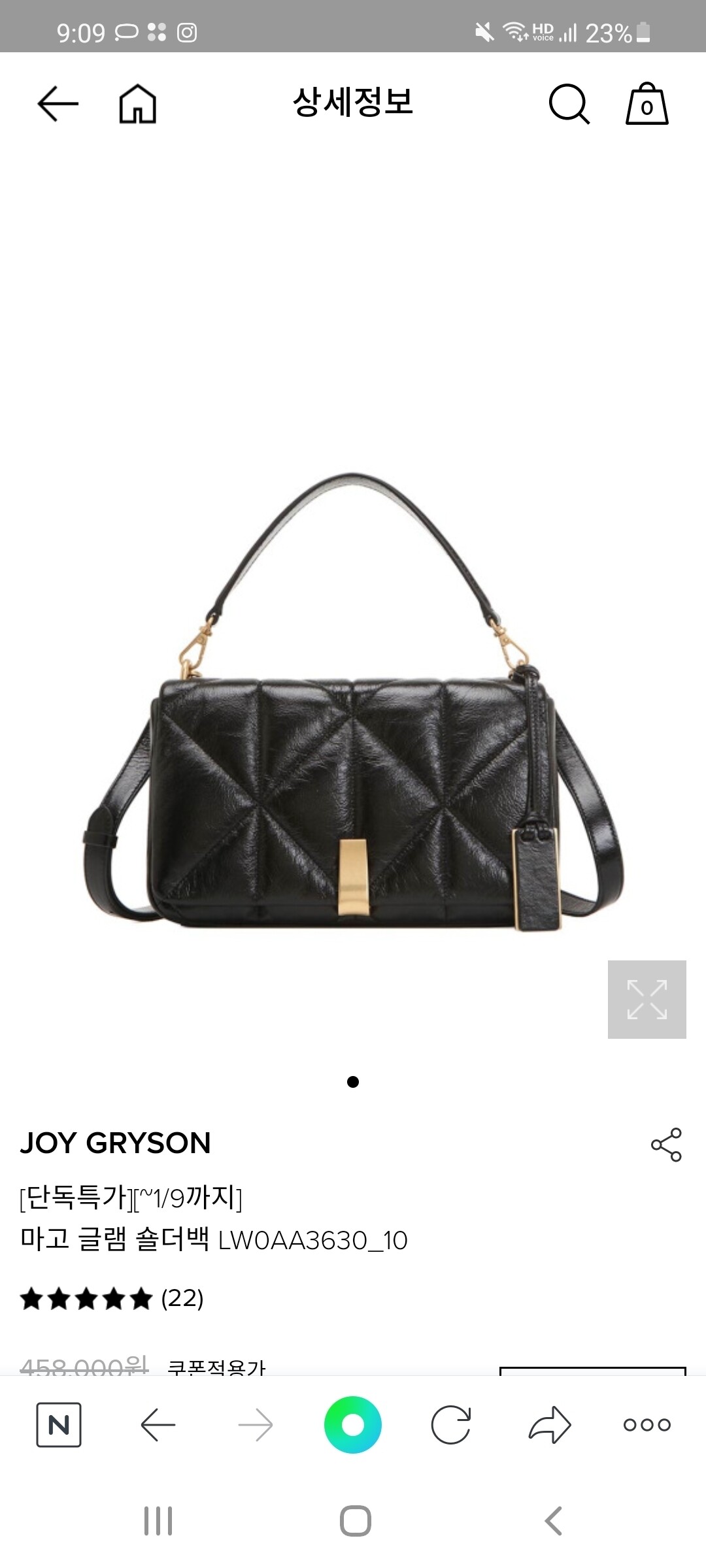Open product search
706x1568 pixels.
(x=569, y=104)
